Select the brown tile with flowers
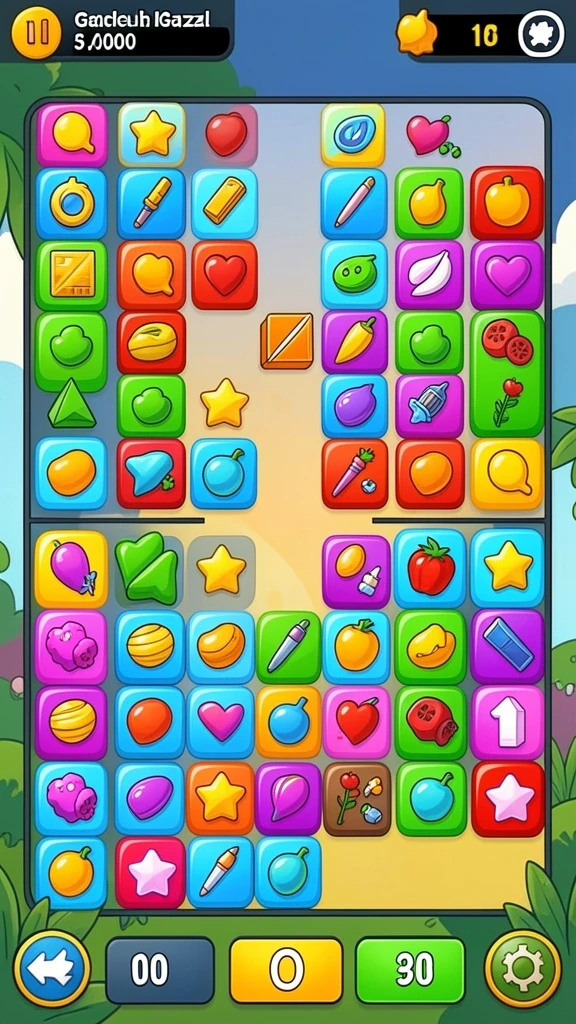This screenshot has width=576, height=1024. click(357, 799)
